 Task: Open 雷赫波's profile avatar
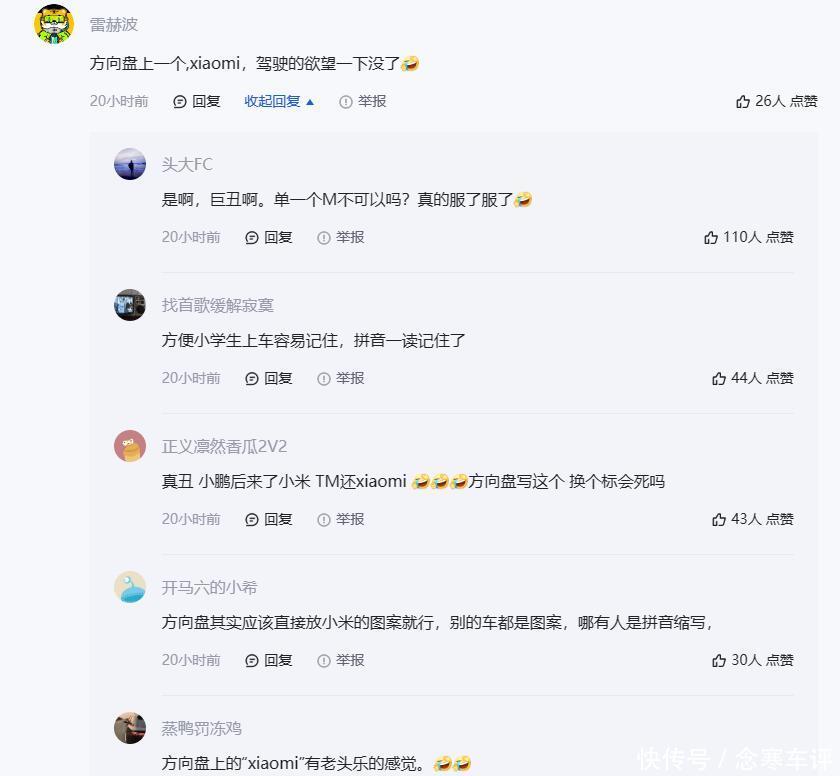54,24
